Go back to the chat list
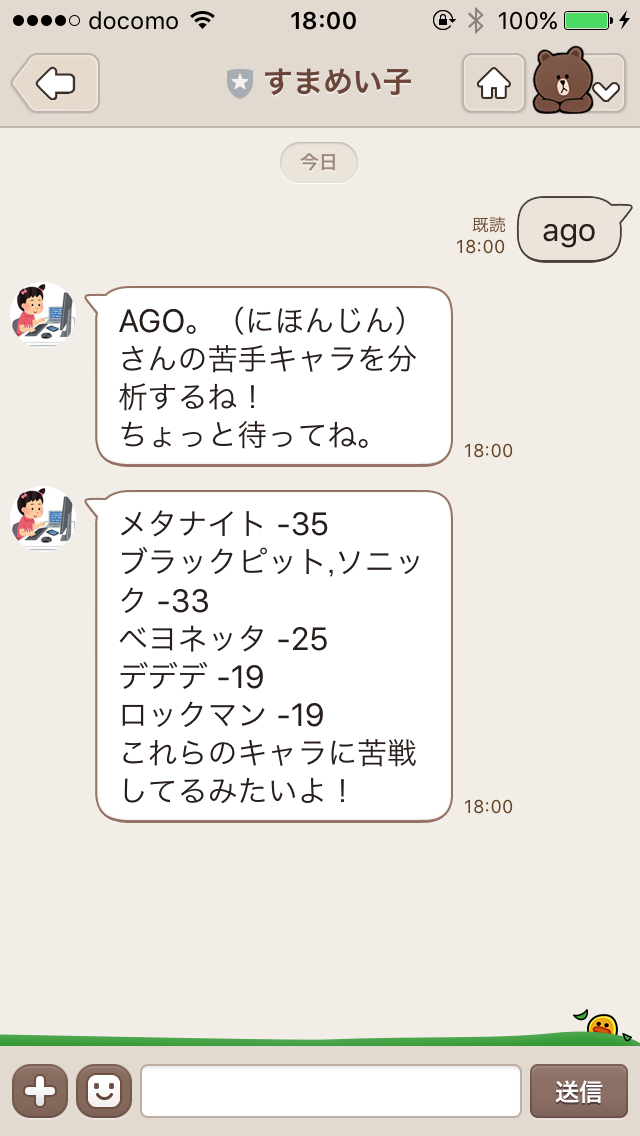The width and height of the screenshot is (640, 1136). tap(56, 83)
